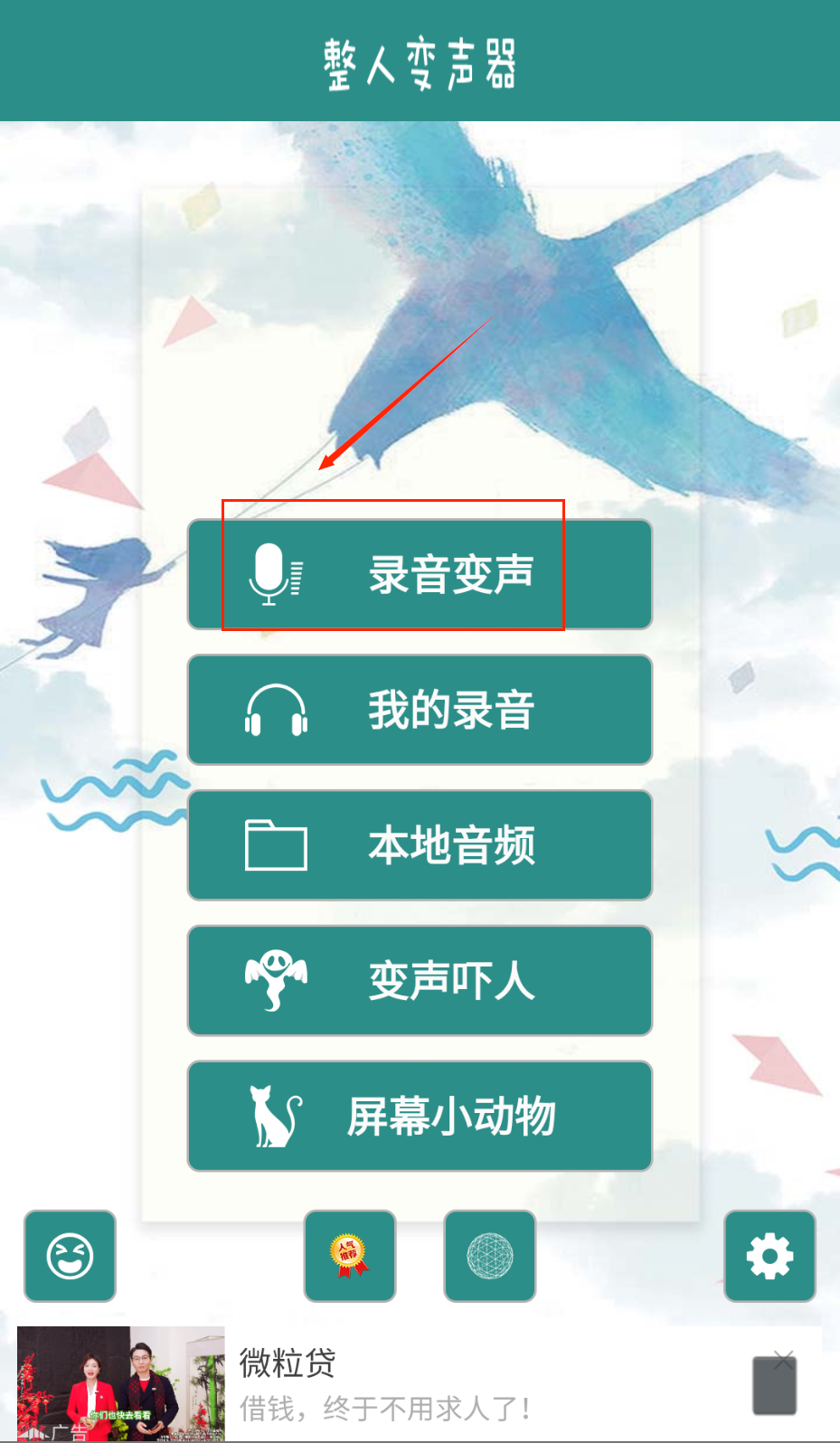Tap the globe sphere icon button
This screenshot has height=1443, width=840.
pyautogui.click(x=490, y=1256)
